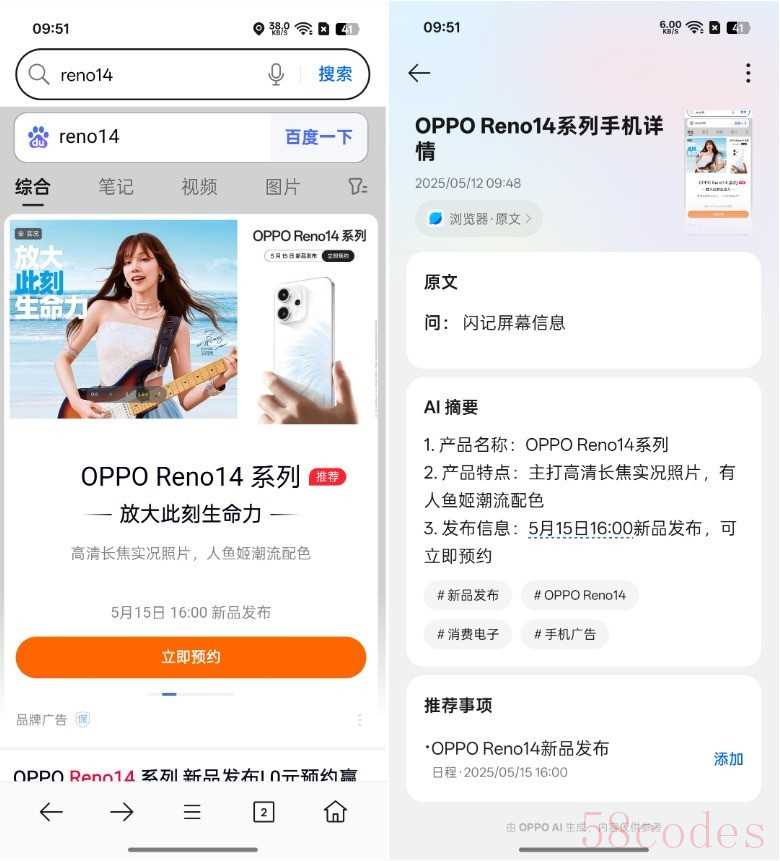Tap the orange 立即预约 button

pyautogui.click(x=191, y=657)
